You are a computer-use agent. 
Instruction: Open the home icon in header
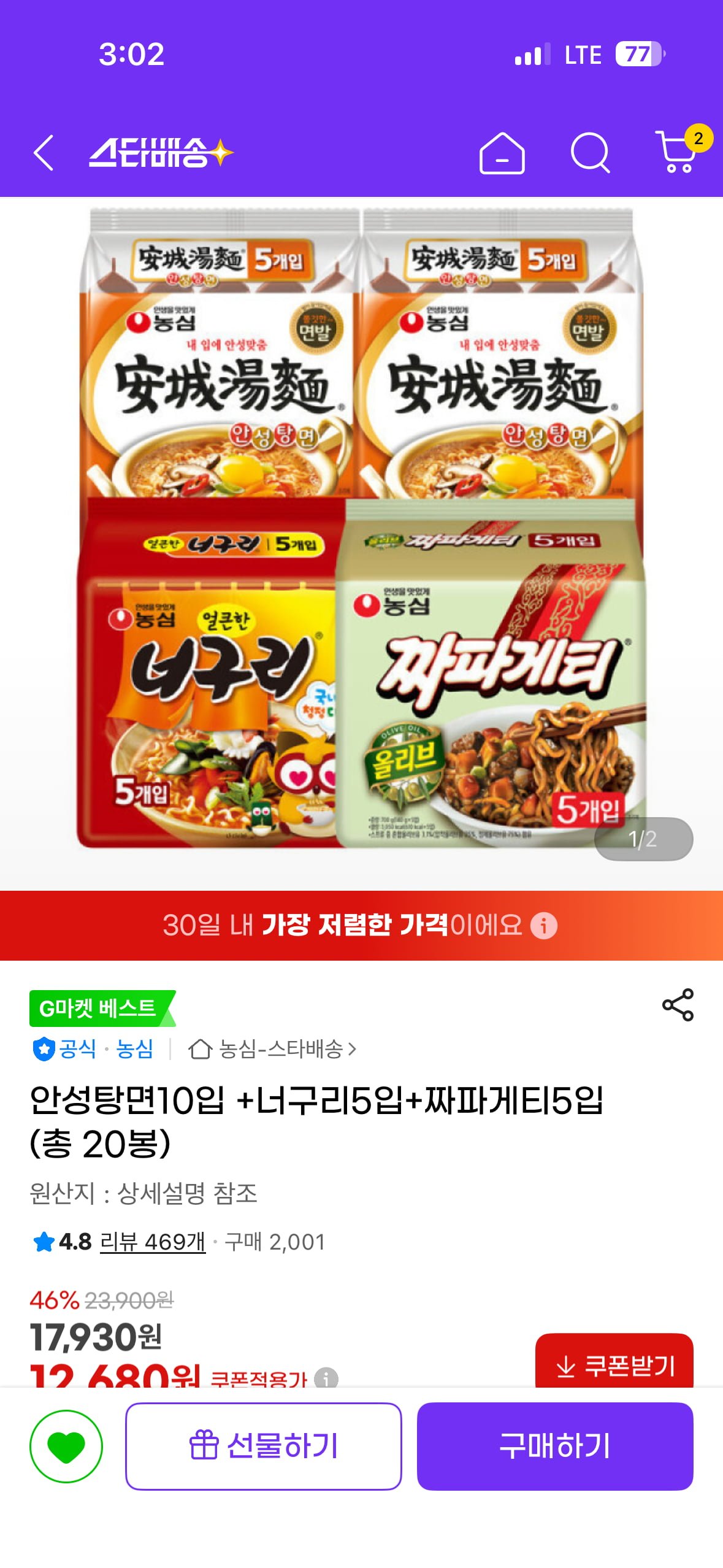(502, 153)
